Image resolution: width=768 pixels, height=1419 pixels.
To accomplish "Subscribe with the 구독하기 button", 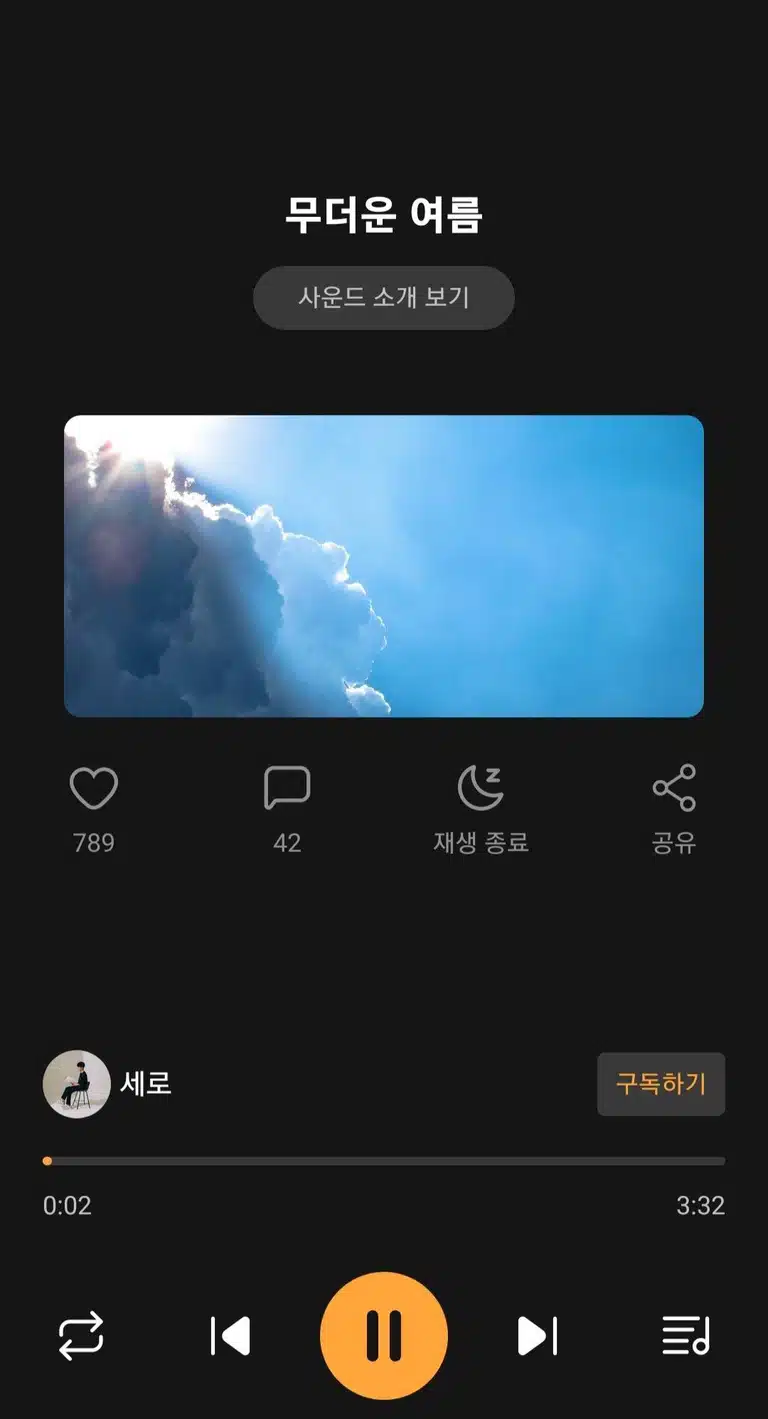I will pos(661,1084).
